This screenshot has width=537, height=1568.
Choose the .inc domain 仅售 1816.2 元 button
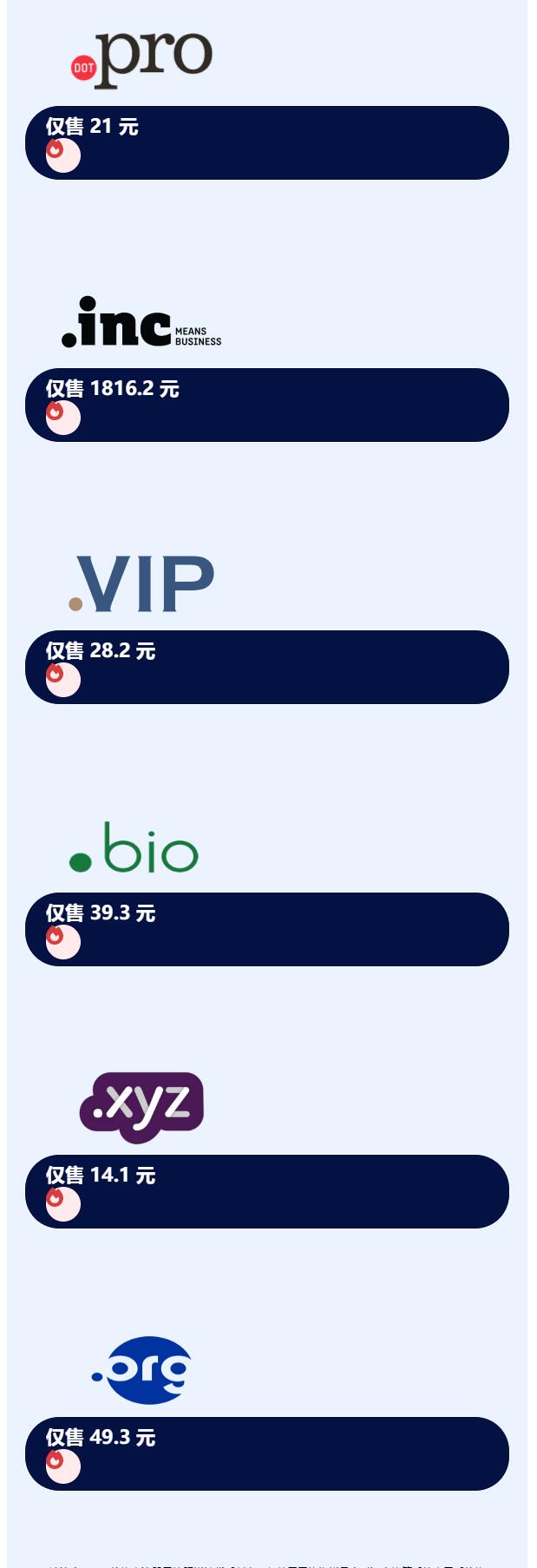266,405
